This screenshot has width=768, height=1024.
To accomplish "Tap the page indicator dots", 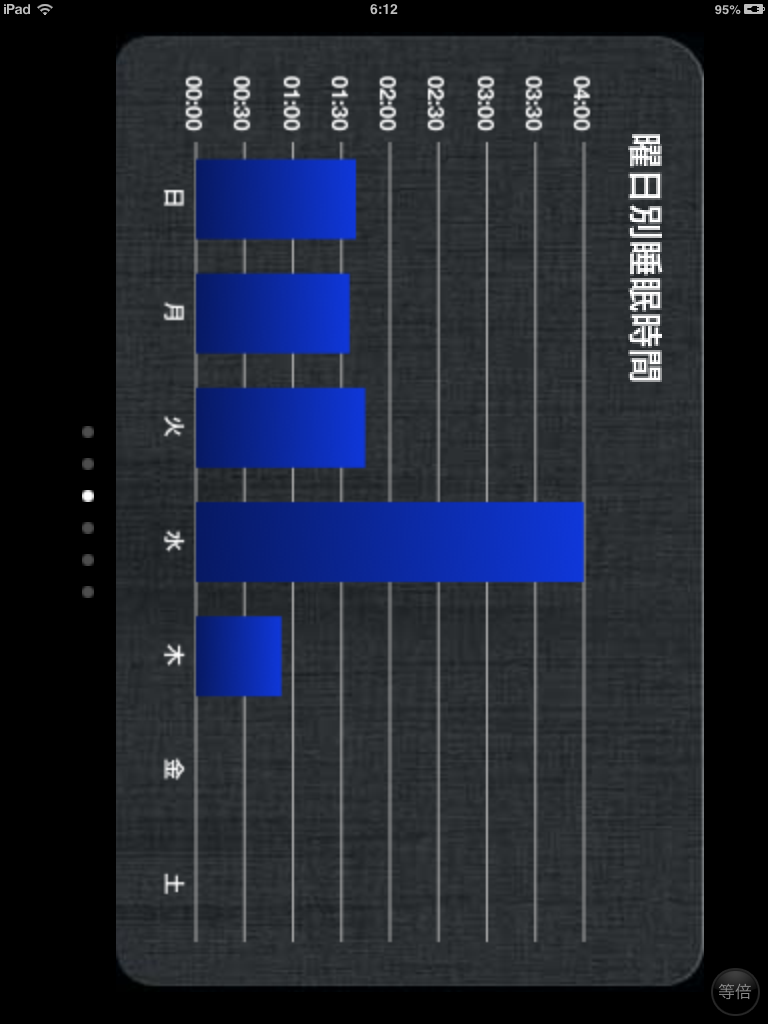I will click(88, 512).
